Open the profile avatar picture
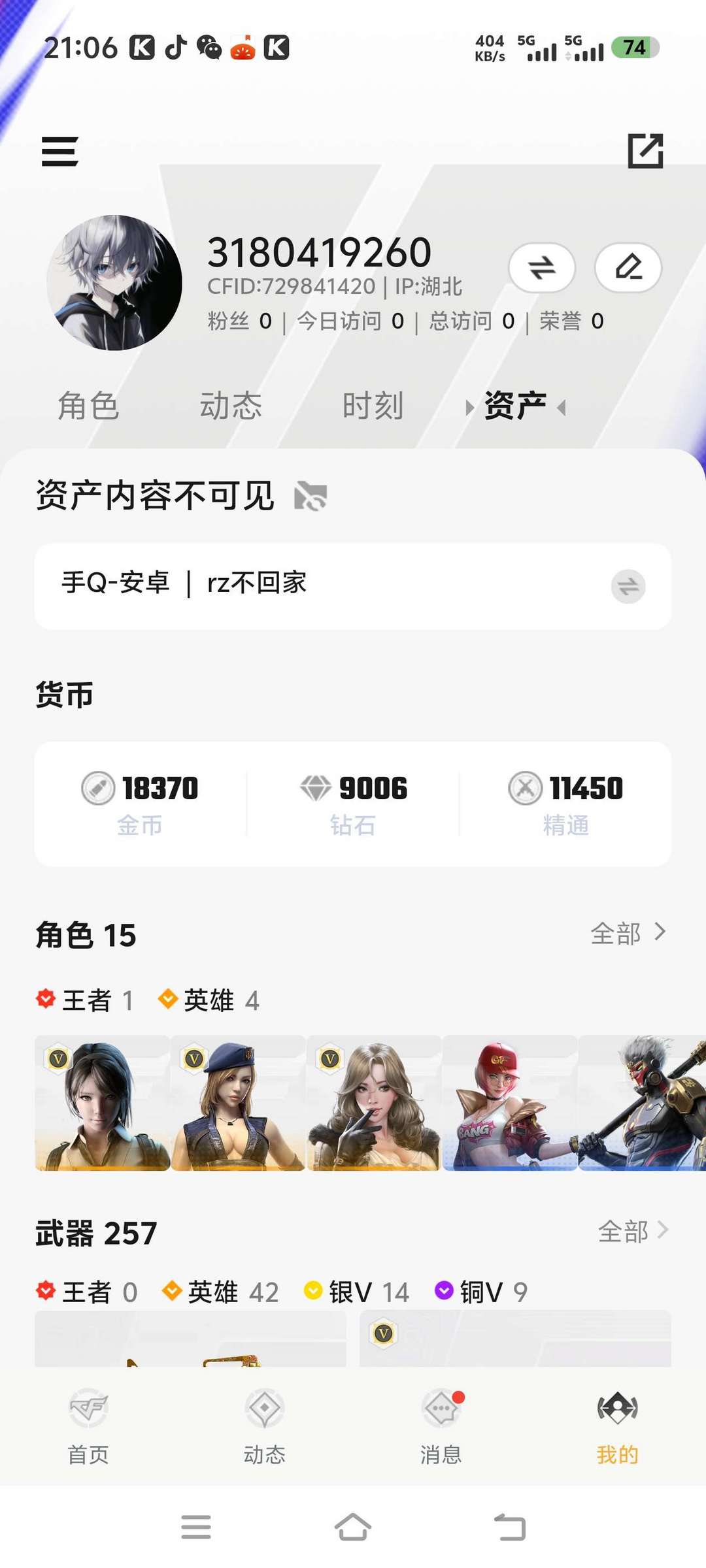This screenshot has width=706, height=1568. [114, 283]
